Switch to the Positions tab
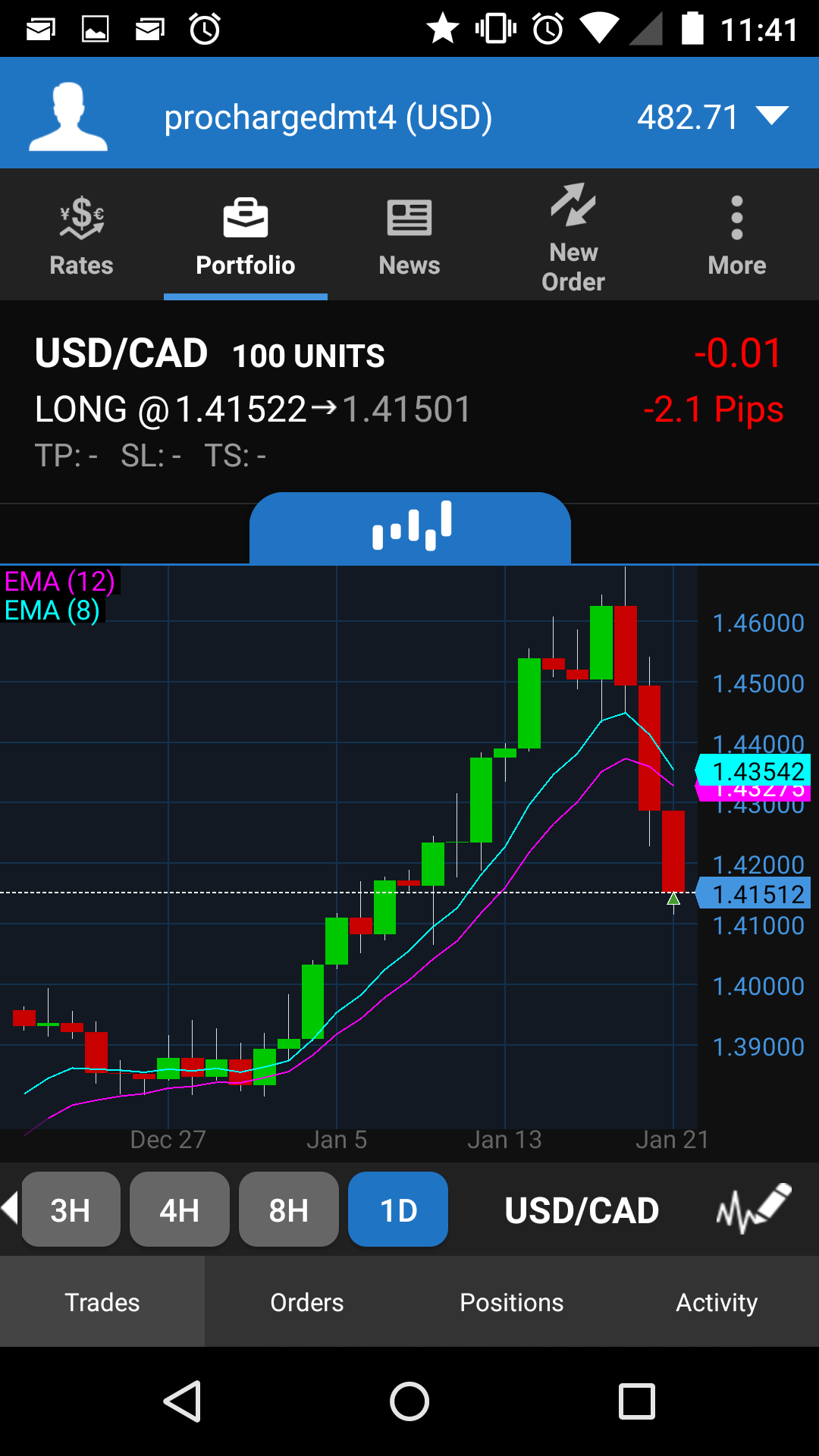The height and width of the screenshot is (1456, 819). pyautogui.click(x=512, y=1302)
